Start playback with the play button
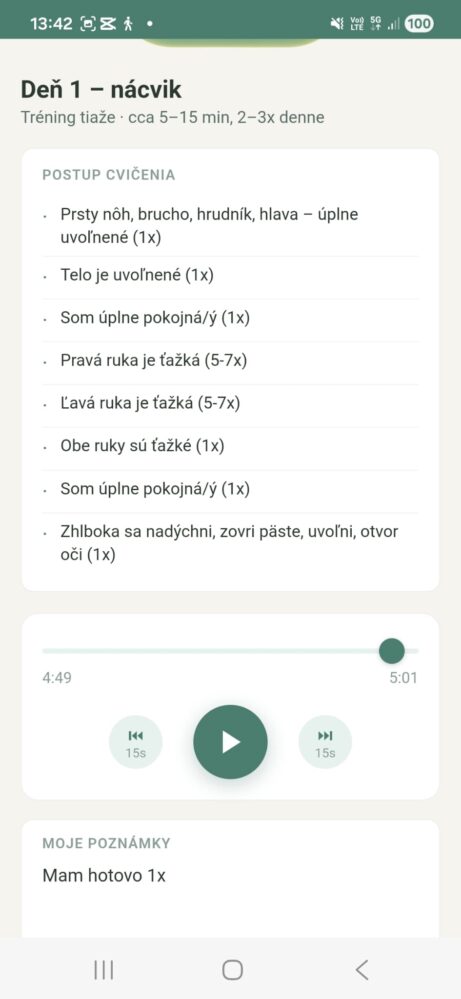Screen dimensions: 461x999 230,742
